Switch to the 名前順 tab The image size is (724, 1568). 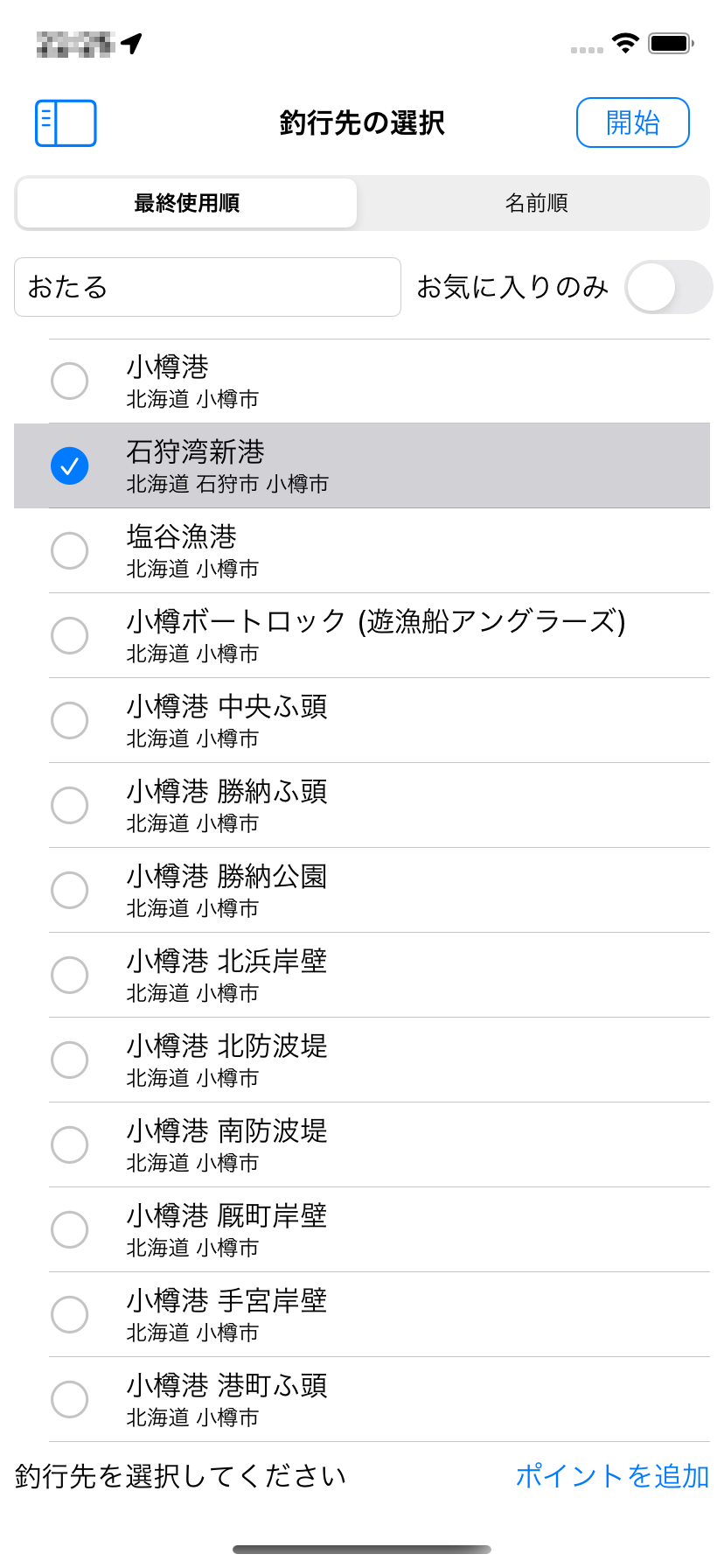coord(536,203)
